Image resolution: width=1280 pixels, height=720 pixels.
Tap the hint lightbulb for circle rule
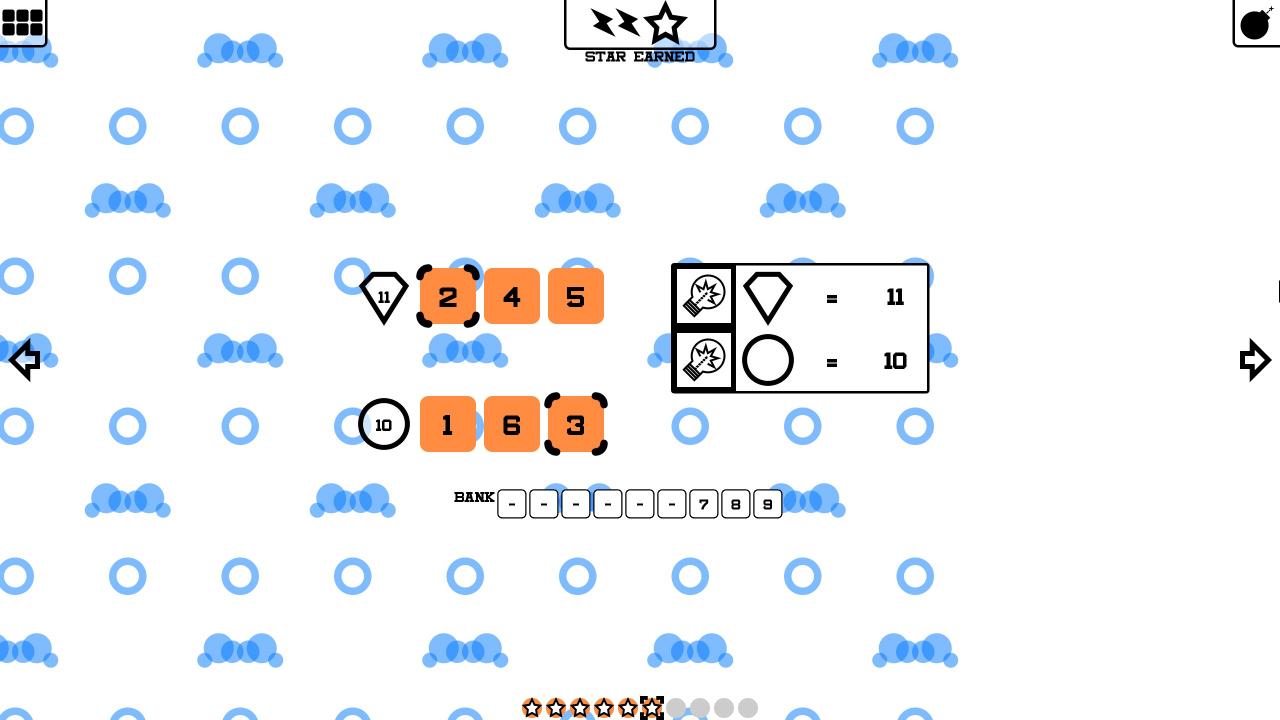click(705, 360)
